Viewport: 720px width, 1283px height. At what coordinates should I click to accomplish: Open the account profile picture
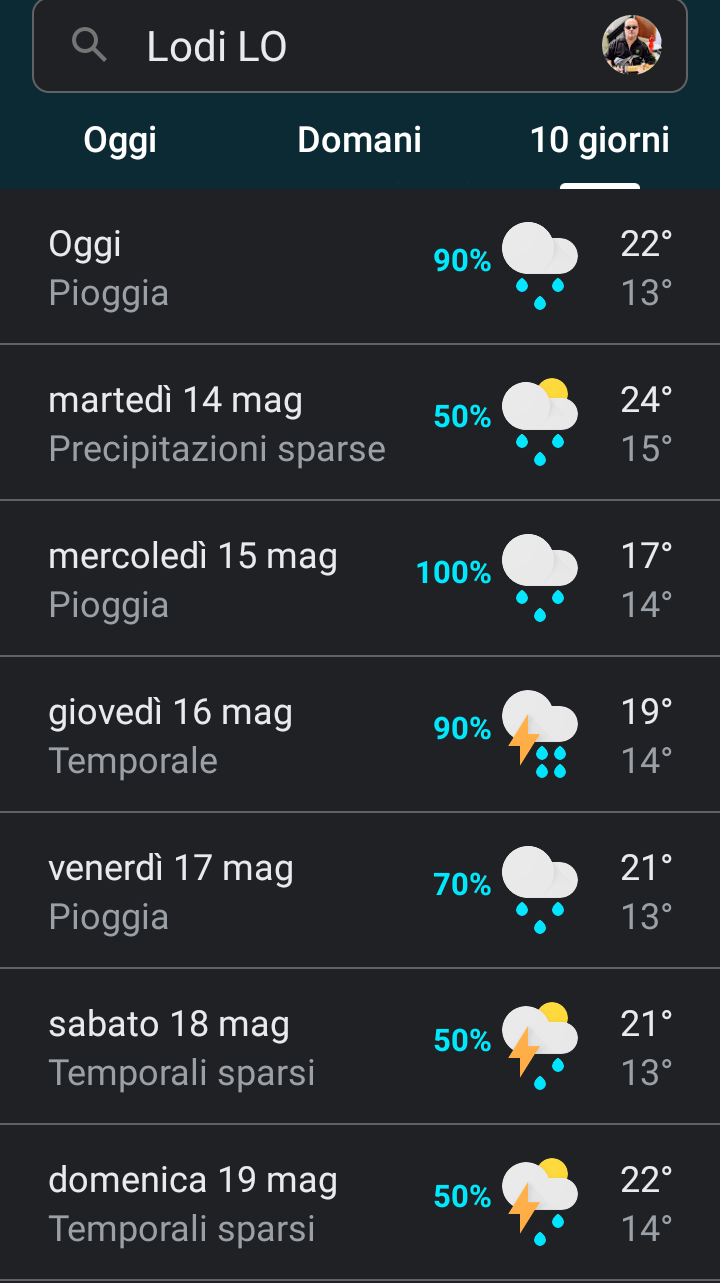[632, 45]
